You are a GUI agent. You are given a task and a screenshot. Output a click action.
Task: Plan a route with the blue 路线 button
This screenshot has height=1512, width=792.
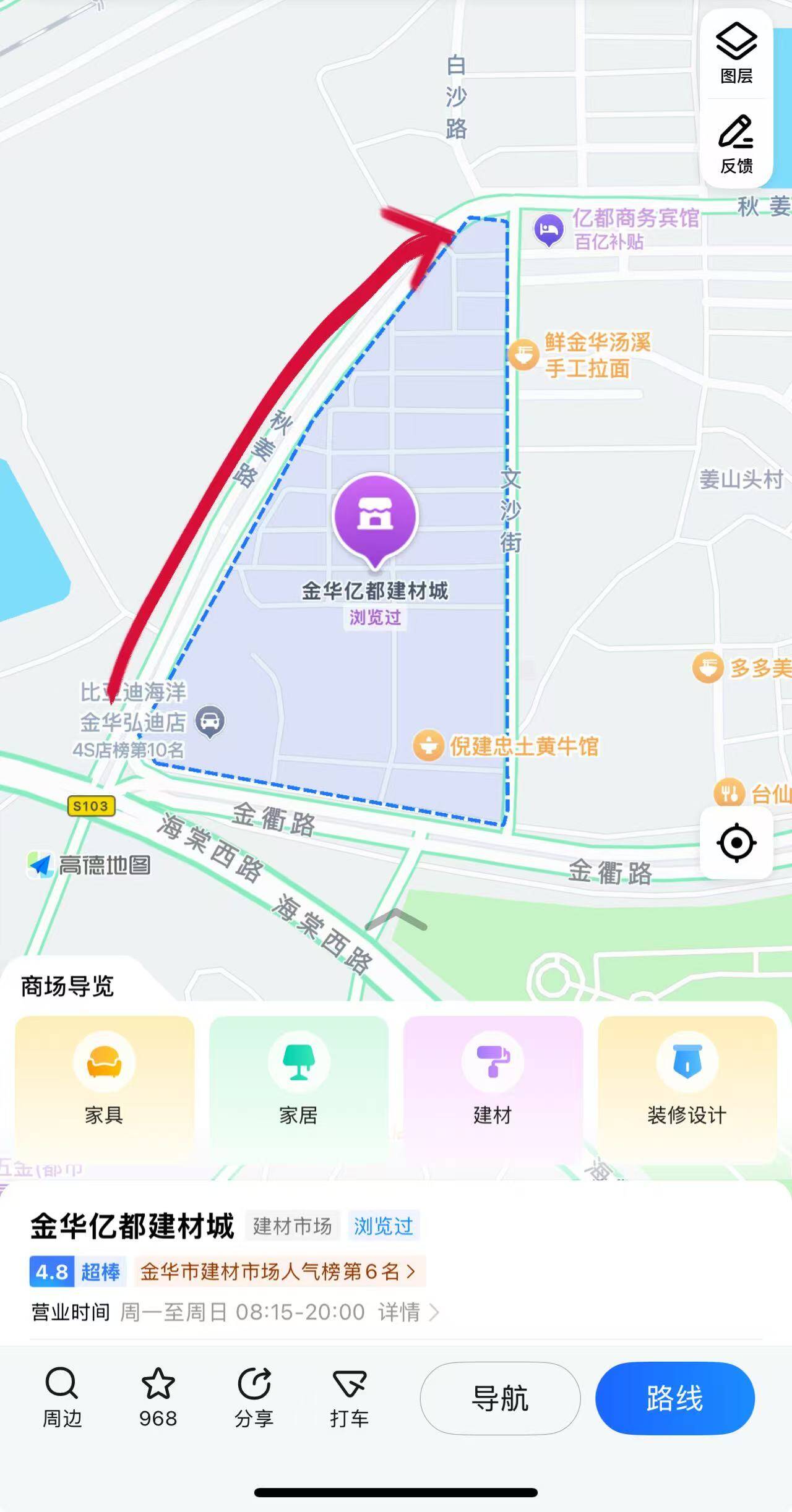pos(675,1398)
